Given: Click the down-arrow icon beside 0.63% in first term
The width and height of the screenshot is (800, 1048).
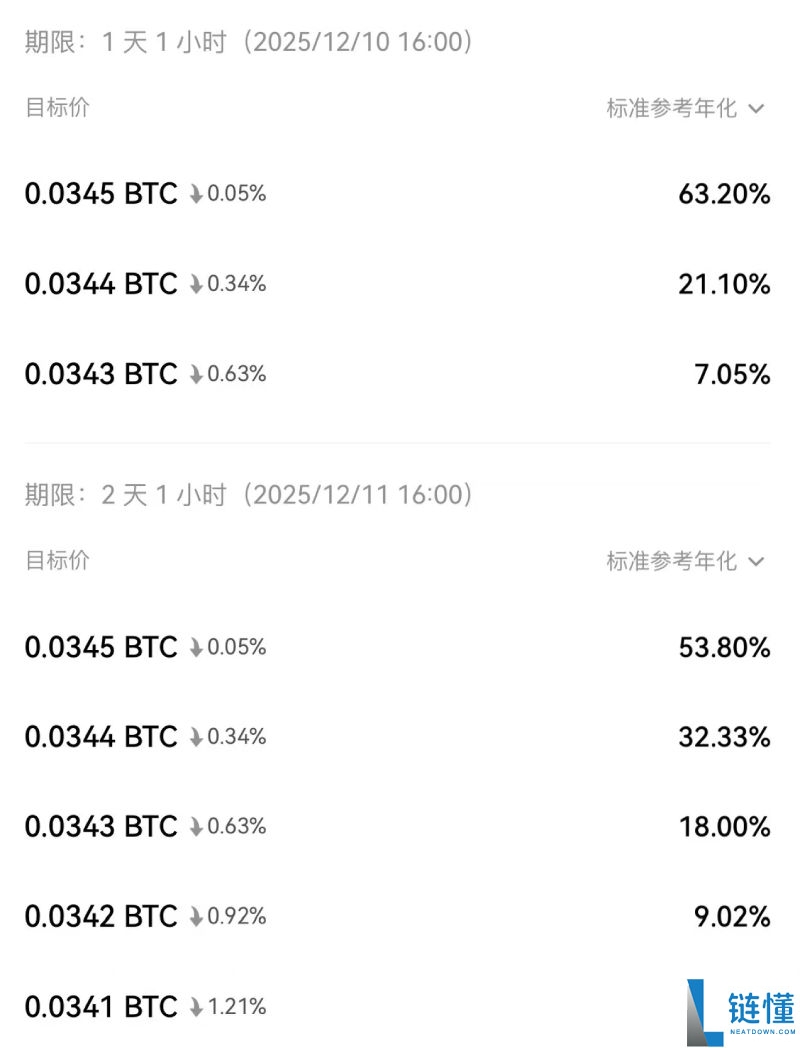Looking at the screenshot, I should click(x=194, y=375).
